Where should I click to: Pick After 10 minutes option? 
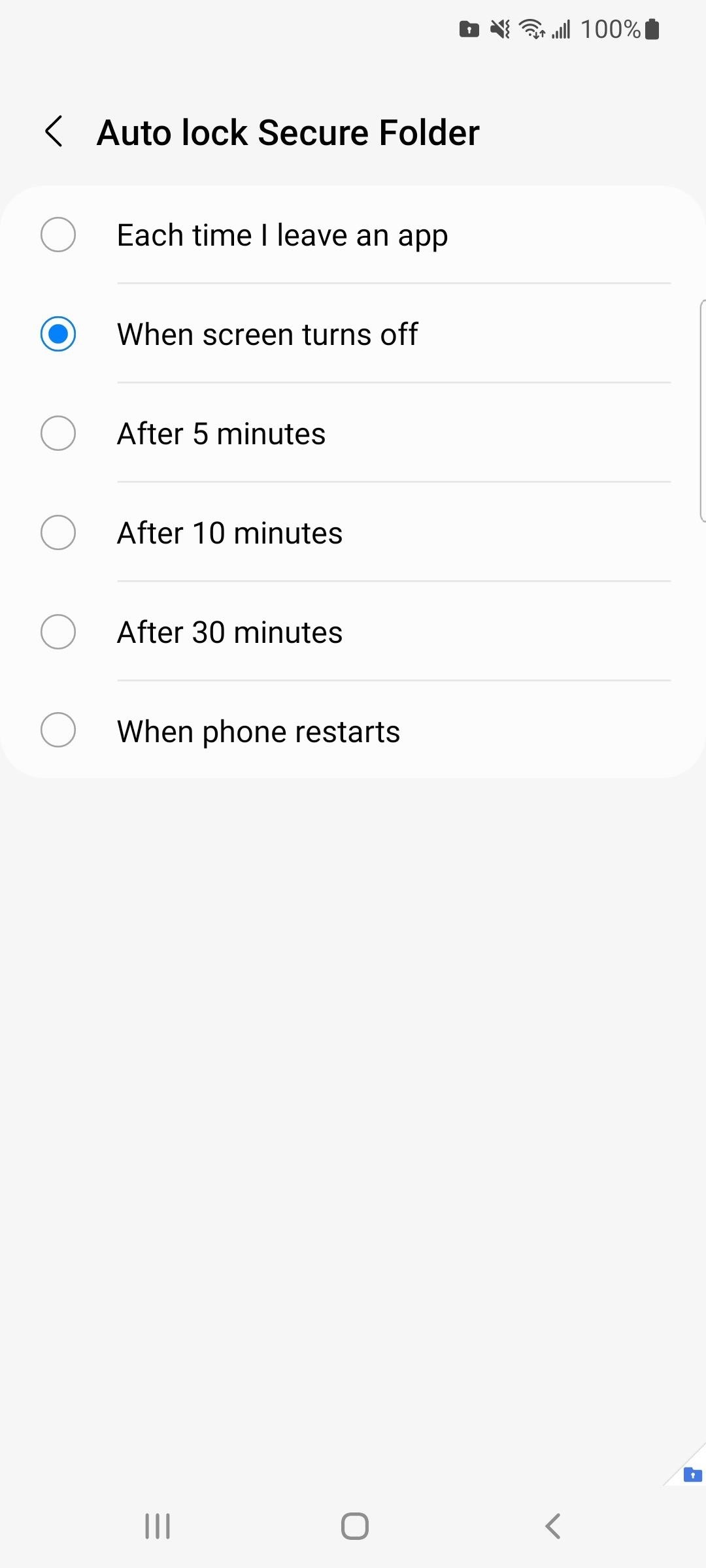point(353,532)
